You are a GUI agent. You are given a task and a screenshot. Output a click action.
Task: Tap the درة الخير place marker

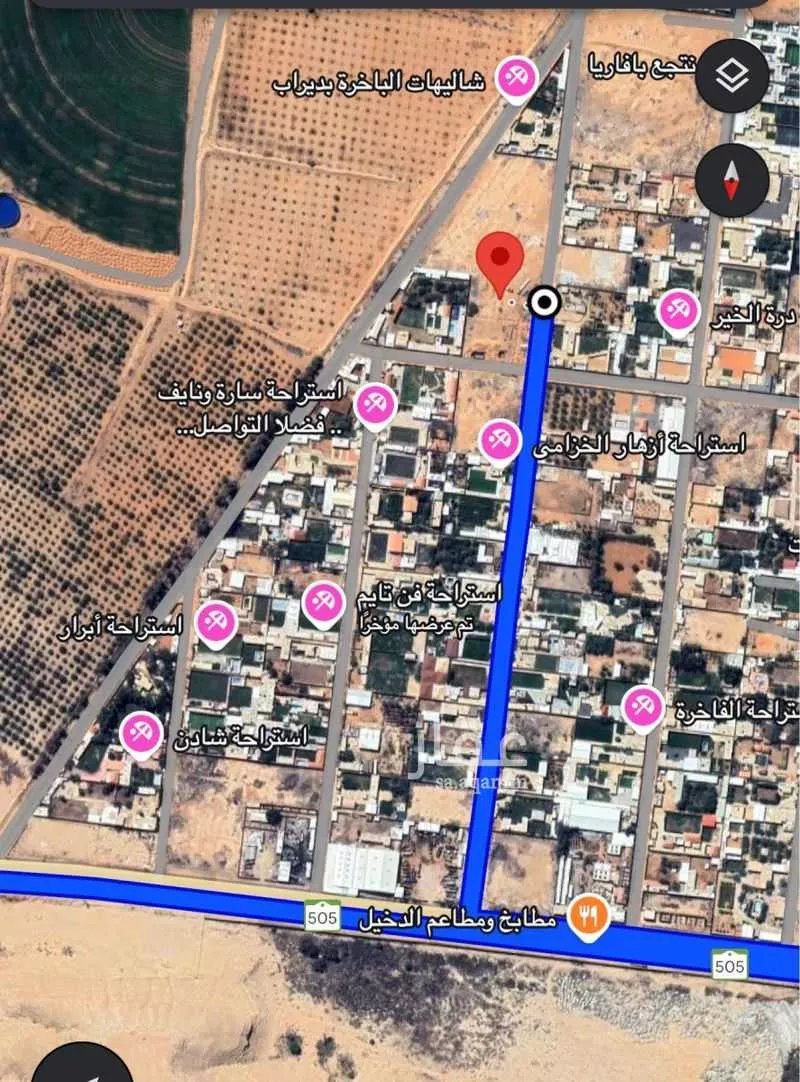coord(679,310)
